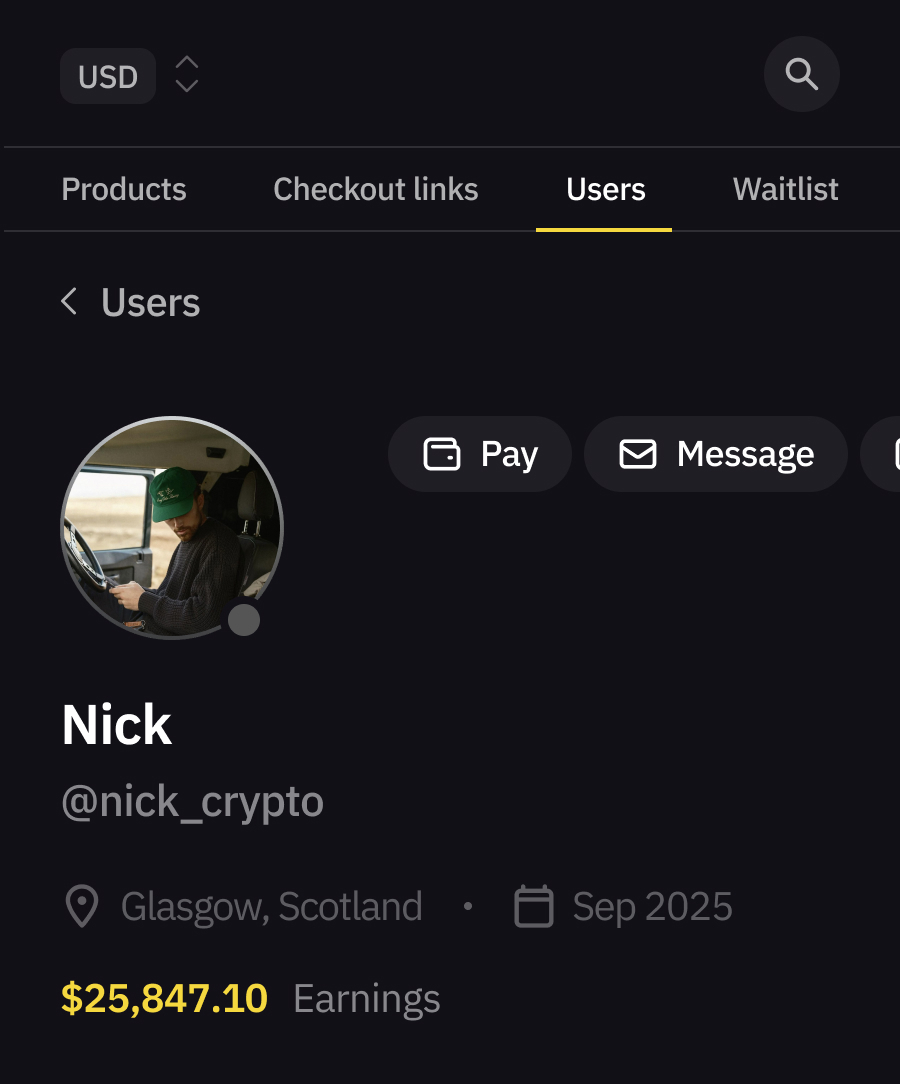Switch to the Products tab
This screenshot has width=900, height=1084.
coord(124,189)
